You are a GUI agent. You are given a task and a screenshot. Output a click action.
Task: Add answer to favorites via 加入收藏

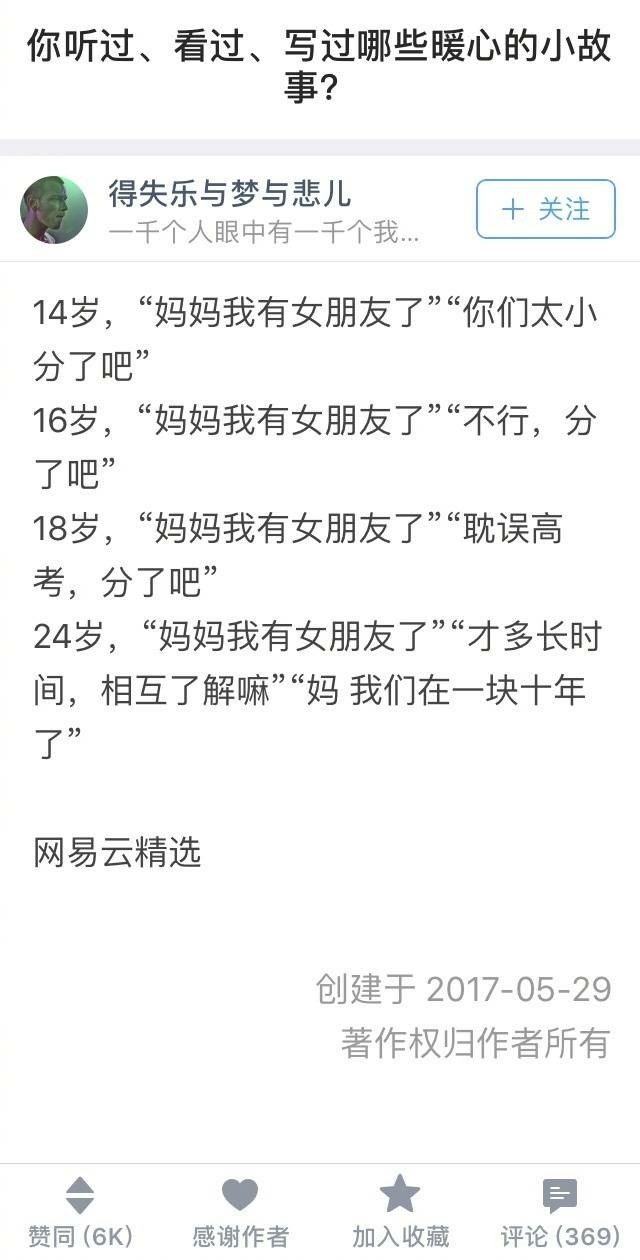pos(400,1211)
